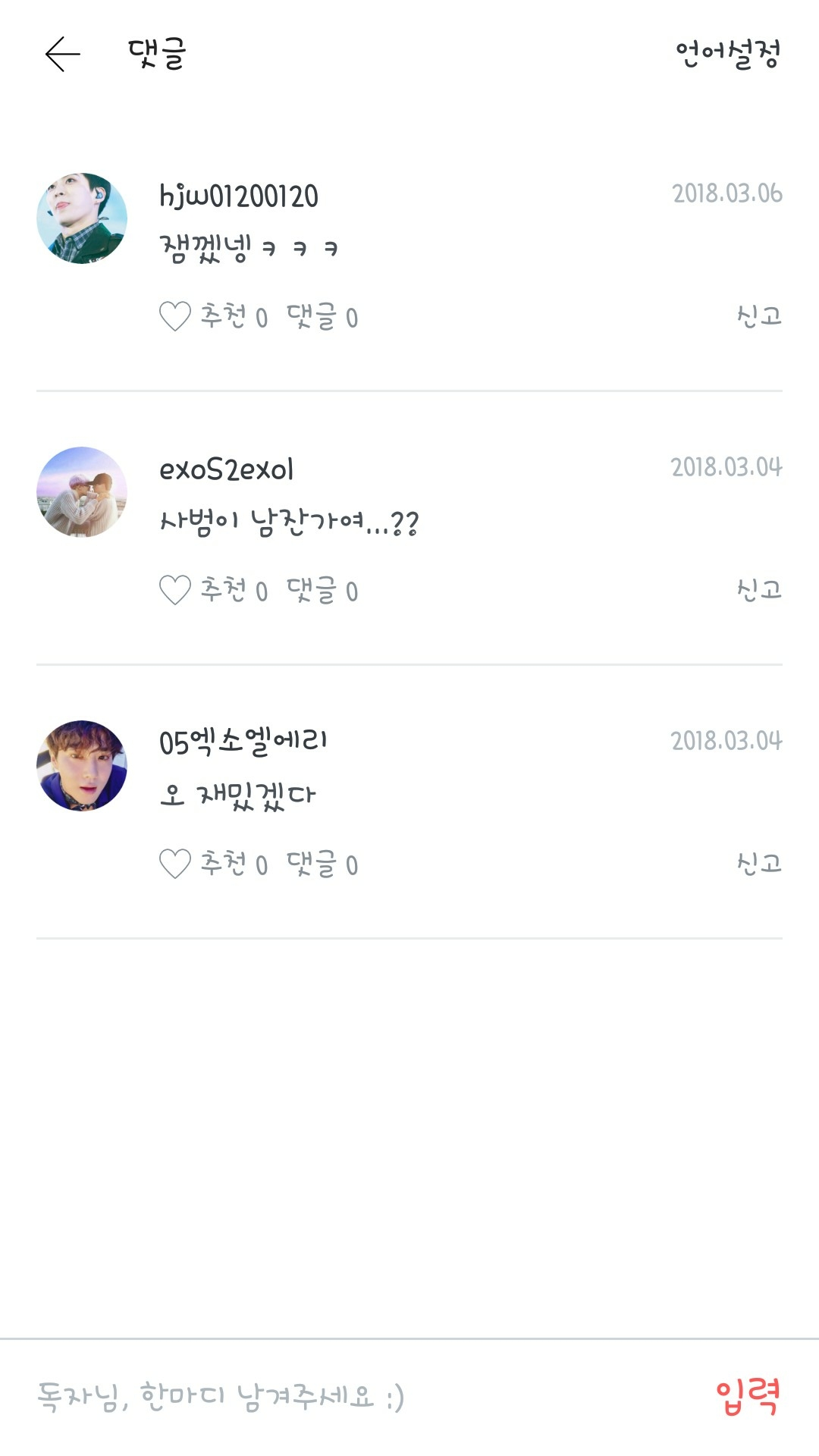Open 댓글 replies under 05엑소엘에리's comment
The height and width of the screenshot is (1456, 819).
point(322,864)
